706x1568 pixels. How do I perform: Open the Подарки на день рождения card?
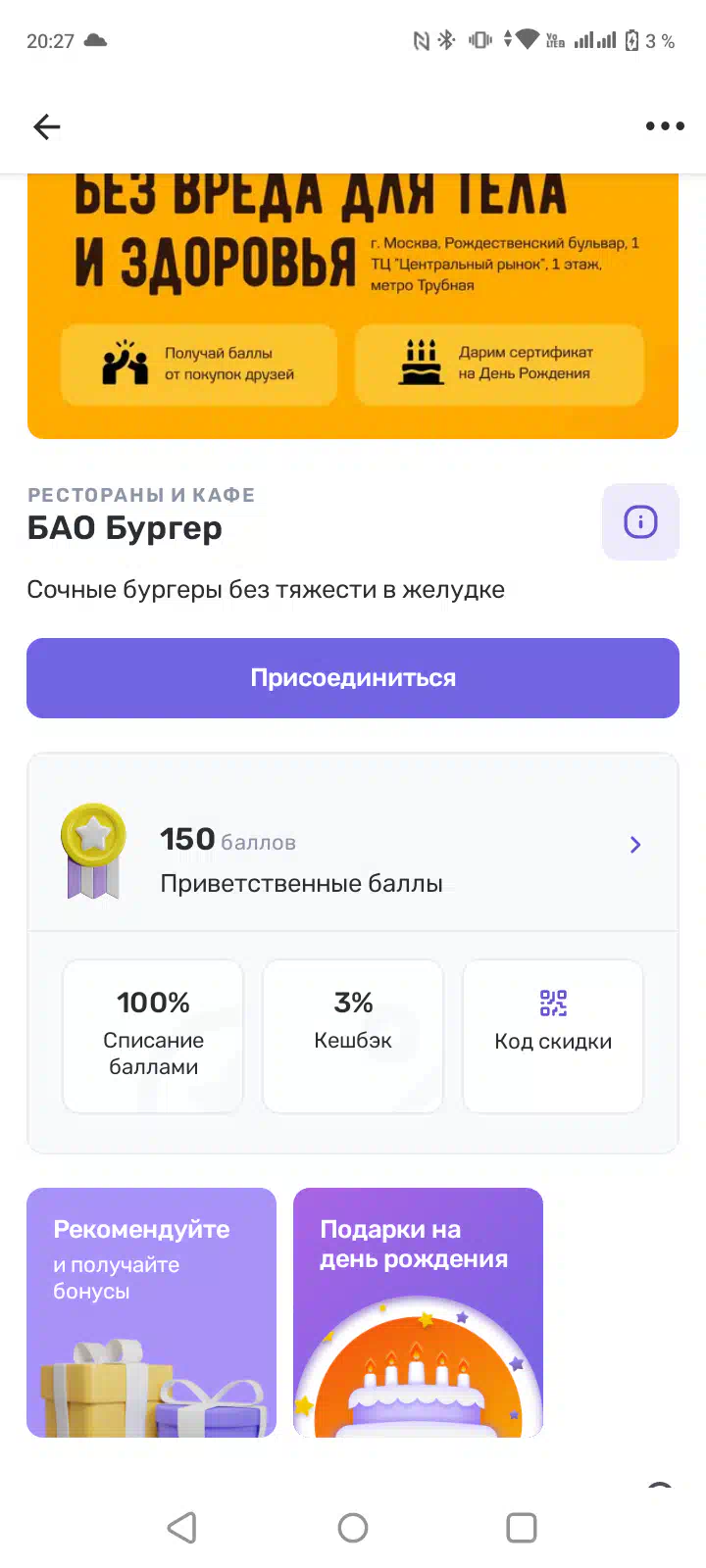(418, 1312)
